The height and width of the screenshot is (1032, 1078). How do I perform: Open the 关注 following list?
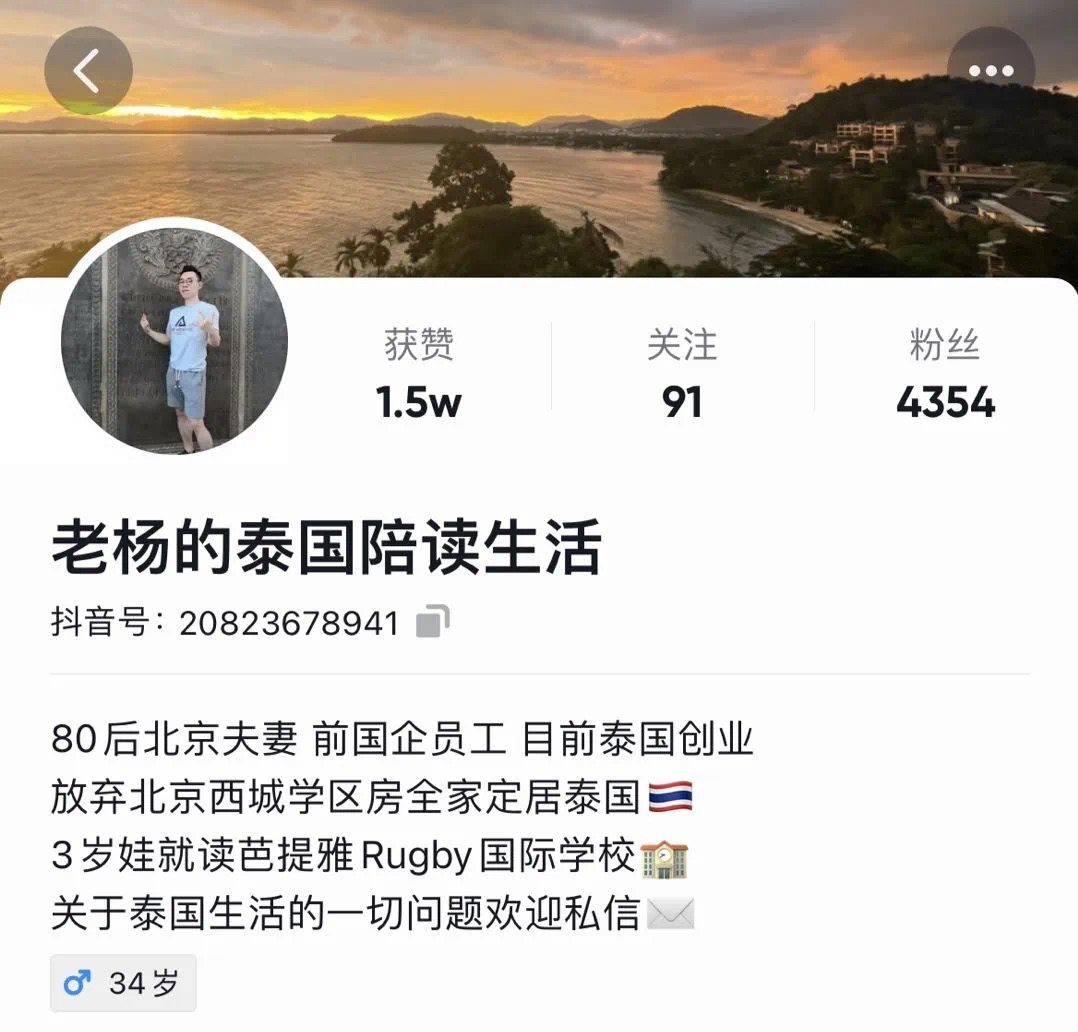tap(681, 372)
